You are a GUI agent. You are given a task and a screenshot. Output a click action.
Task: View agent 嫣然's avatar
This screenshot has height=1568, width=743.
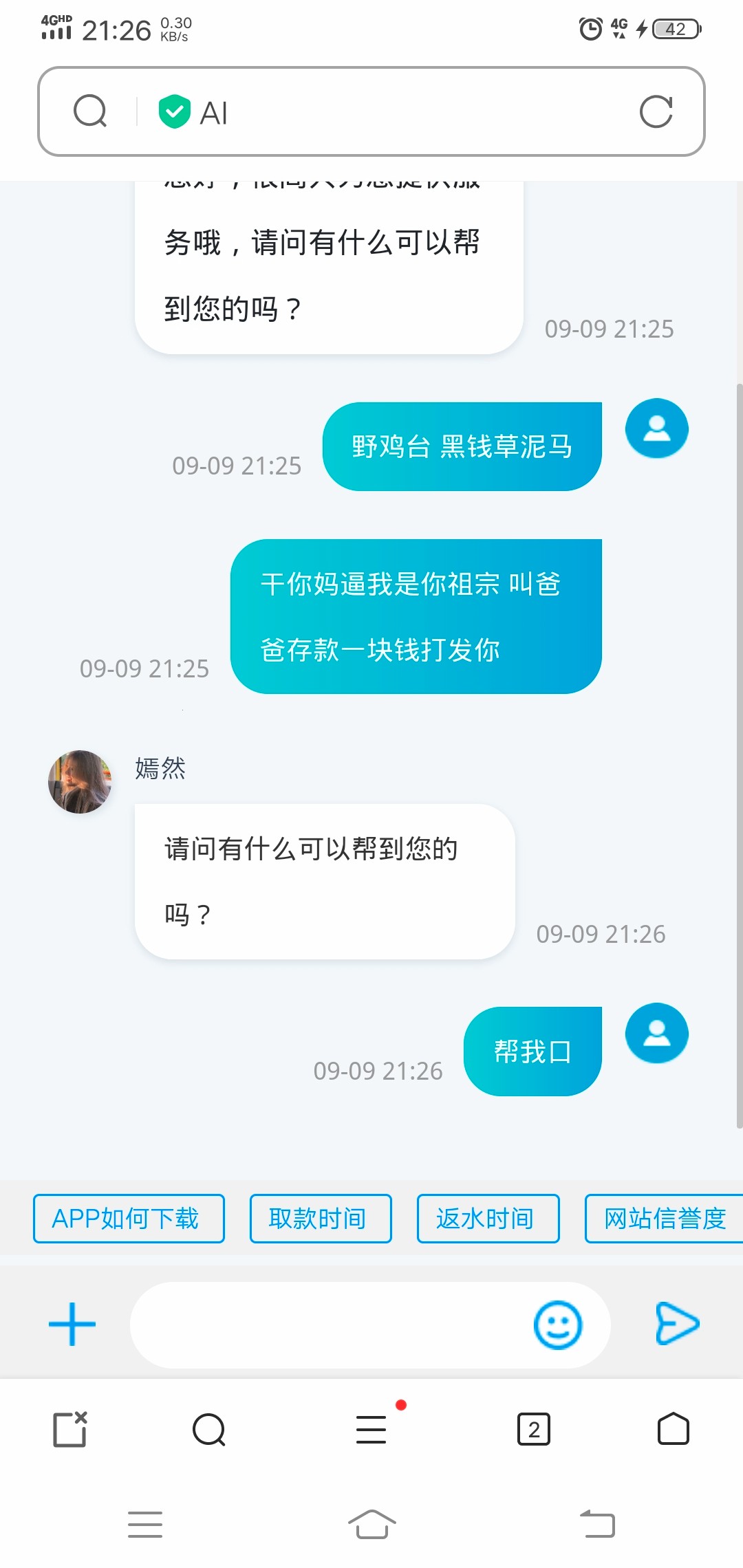click(80, 782)
